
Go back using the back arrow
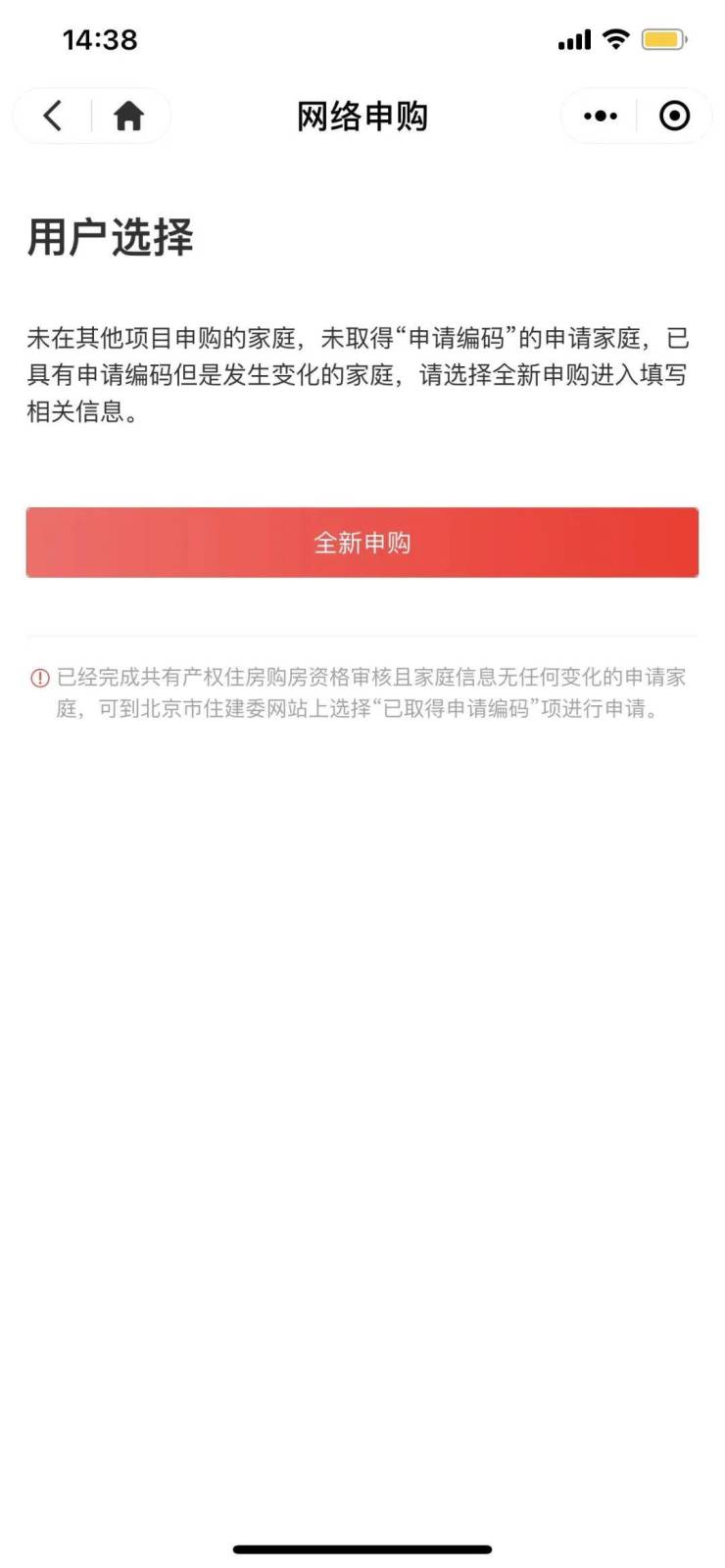pos(53,116)
